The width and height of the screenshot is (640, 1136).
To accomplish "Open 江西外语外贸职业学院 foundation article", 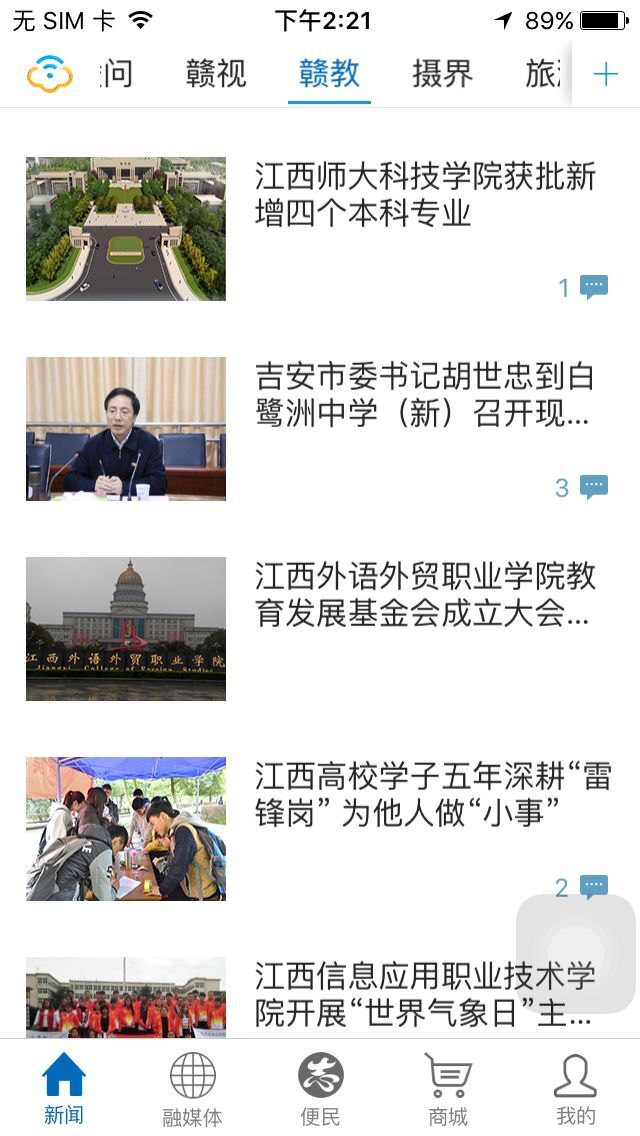I will (425, 595).
